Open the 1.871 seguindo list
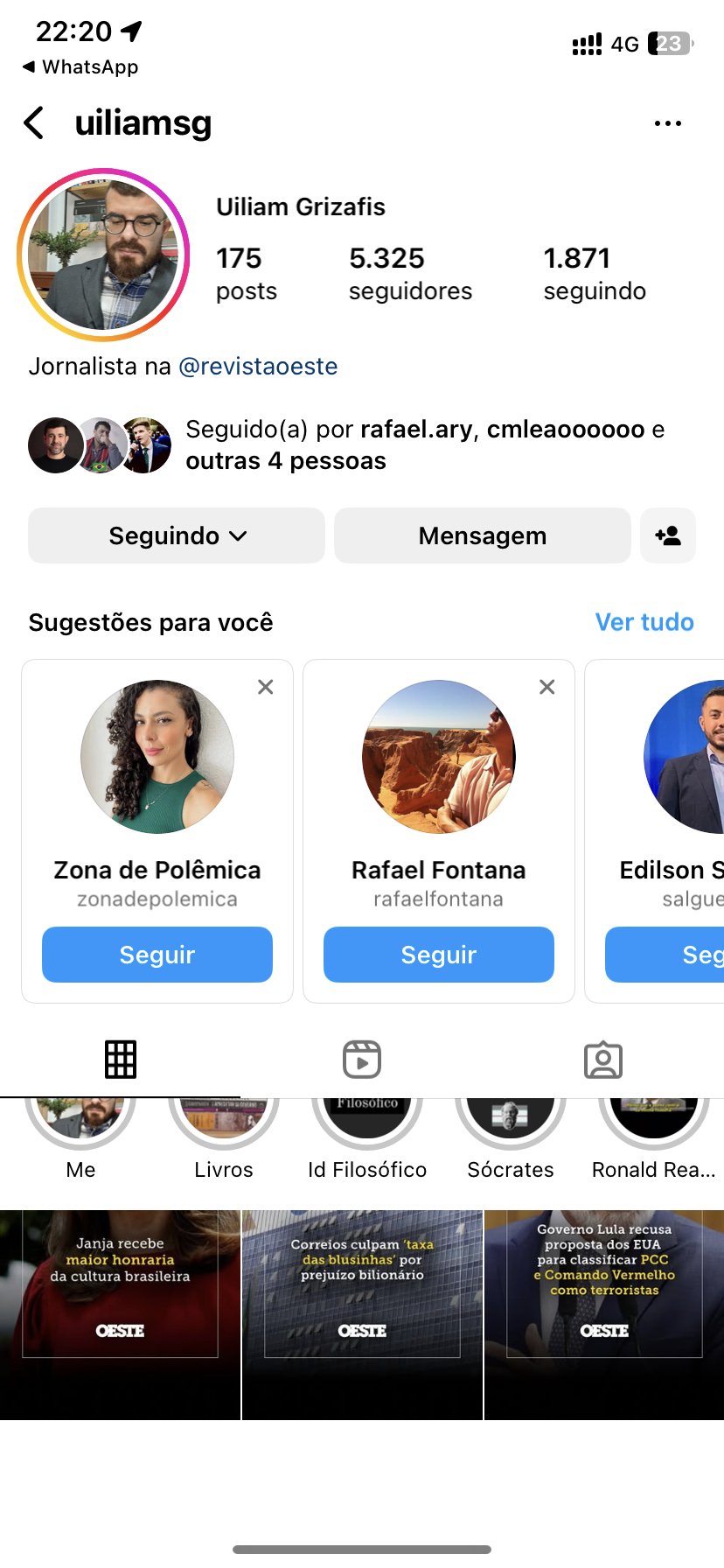Viewport: 724px width, 1568px height. (594, 273)
